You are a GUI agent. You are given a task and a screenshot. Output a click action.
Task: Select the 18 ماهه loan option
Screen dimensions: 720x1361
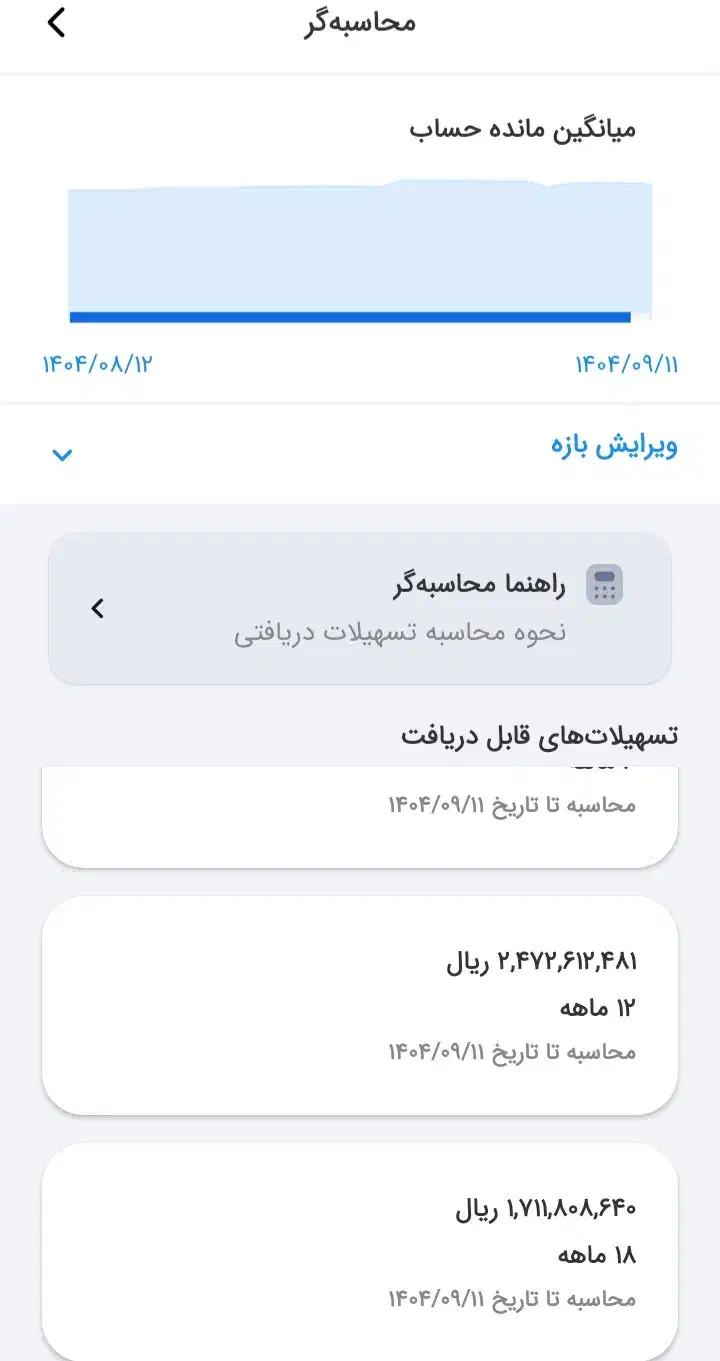360,1253
